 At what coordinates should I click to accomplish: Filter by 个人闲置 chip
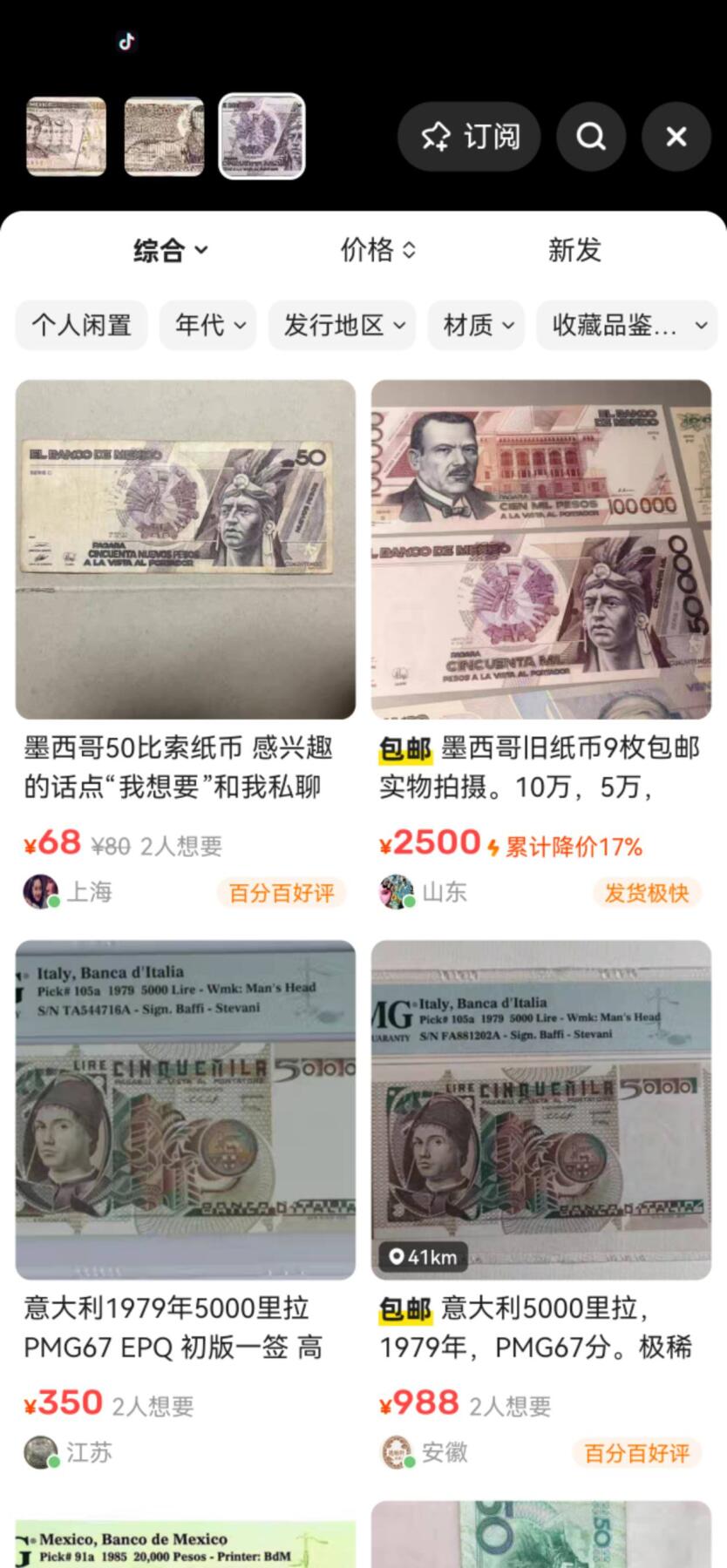[81, 325]
